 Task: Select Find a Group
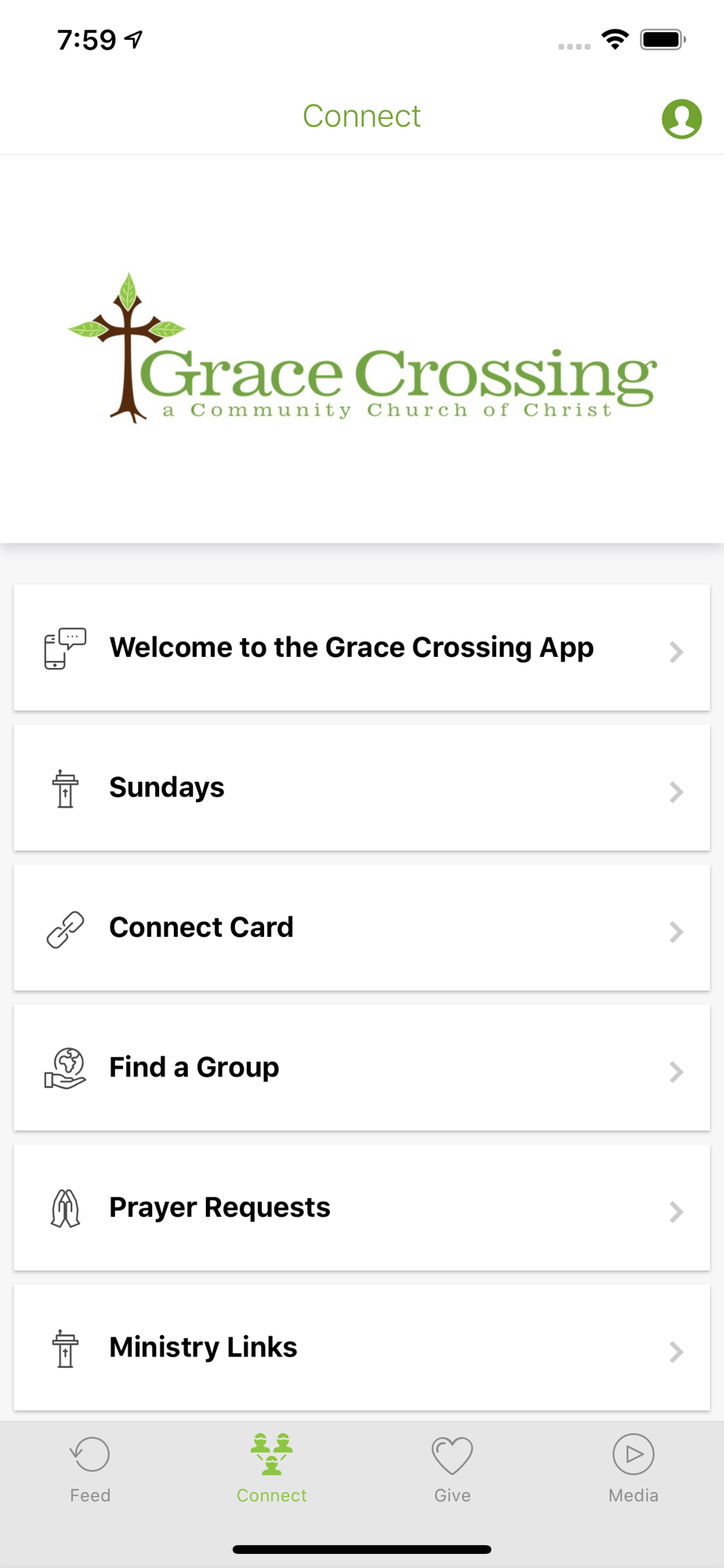point(362,1068)
